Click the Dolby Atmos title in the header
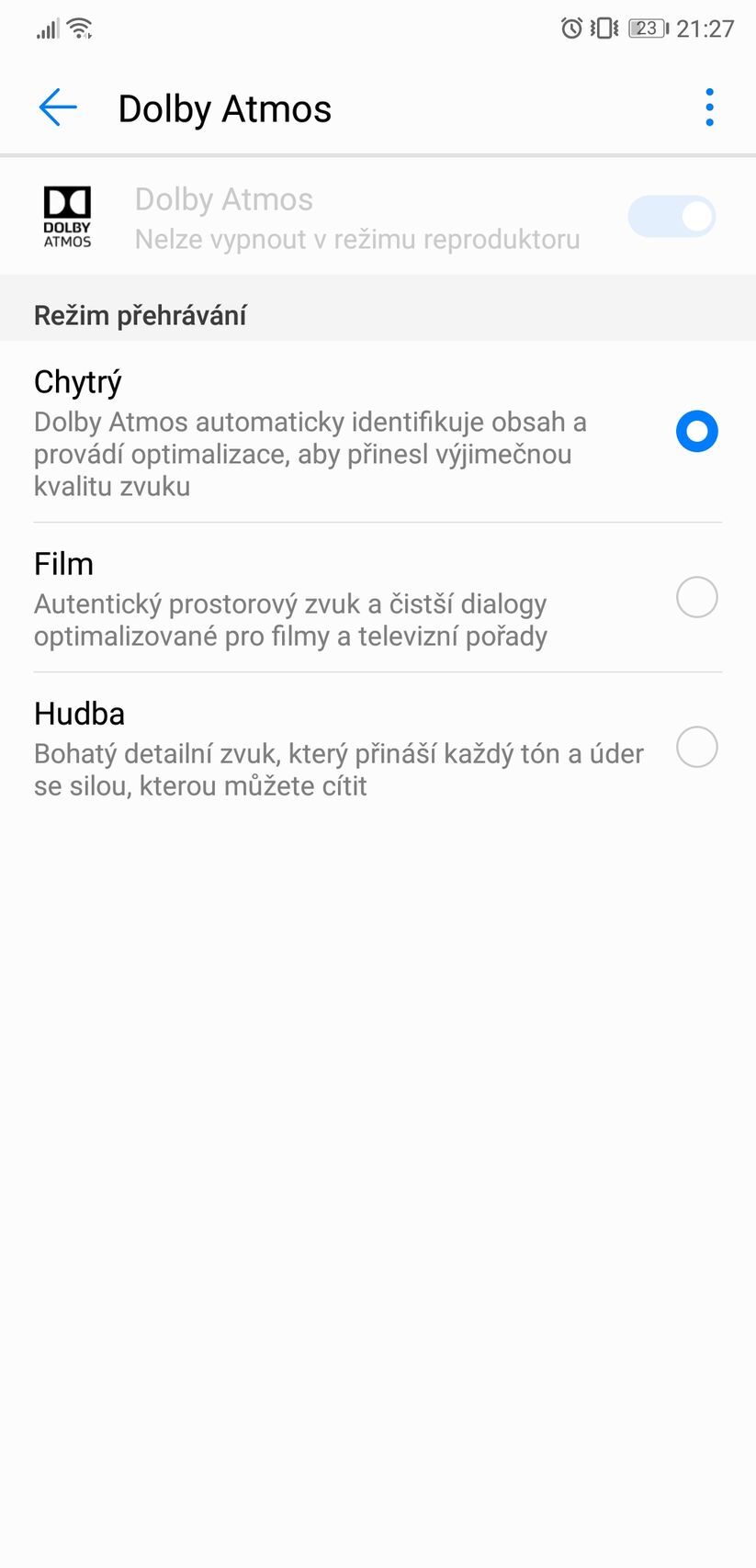756x1568 pixels. pyautogui.click(x=224, y=107)
